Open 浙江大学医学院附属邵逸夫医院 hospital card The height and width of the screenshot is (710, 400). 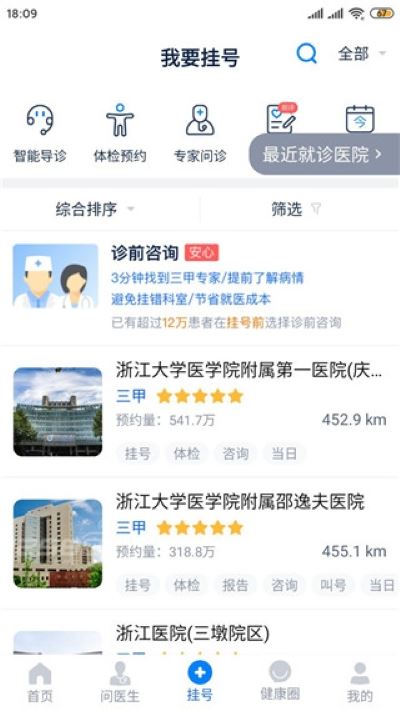(x=200, y=543)
